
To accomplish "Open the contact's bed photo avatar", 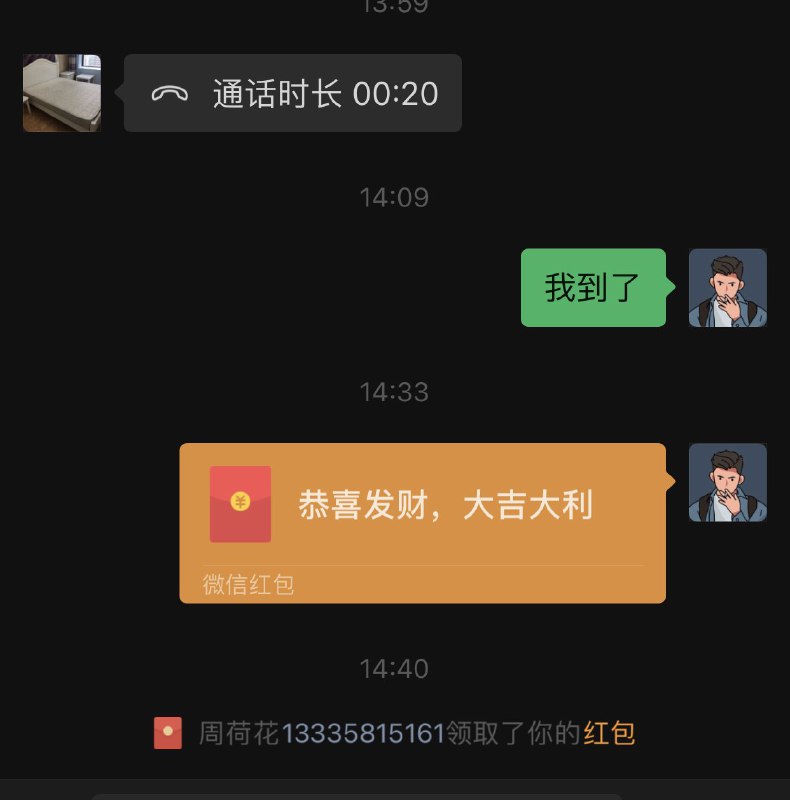I will click(60, 93).
